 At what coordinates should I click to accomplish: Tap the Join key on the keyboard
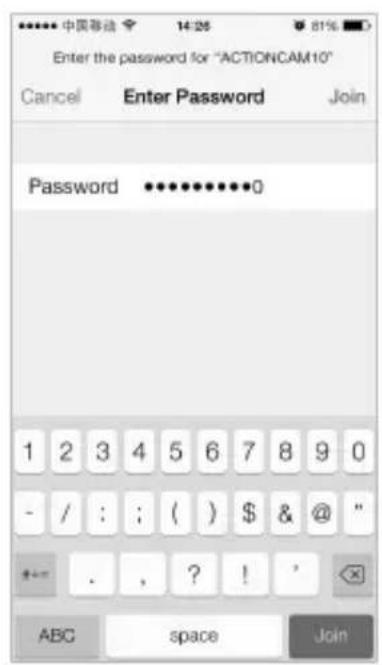pos(331,636)
